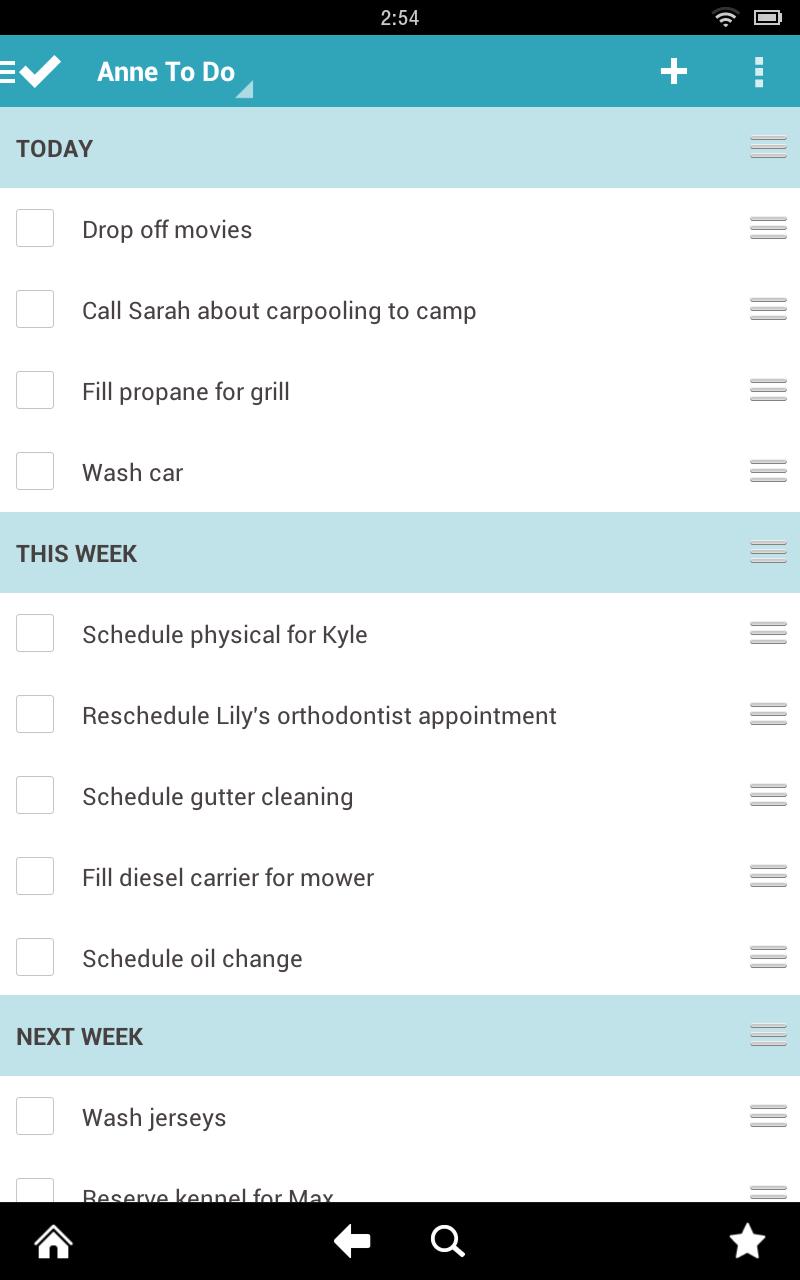The image size is (800, 1280).
Task: Tap the drag handle beside Wash jerseys
Action: coord(767,1116)
